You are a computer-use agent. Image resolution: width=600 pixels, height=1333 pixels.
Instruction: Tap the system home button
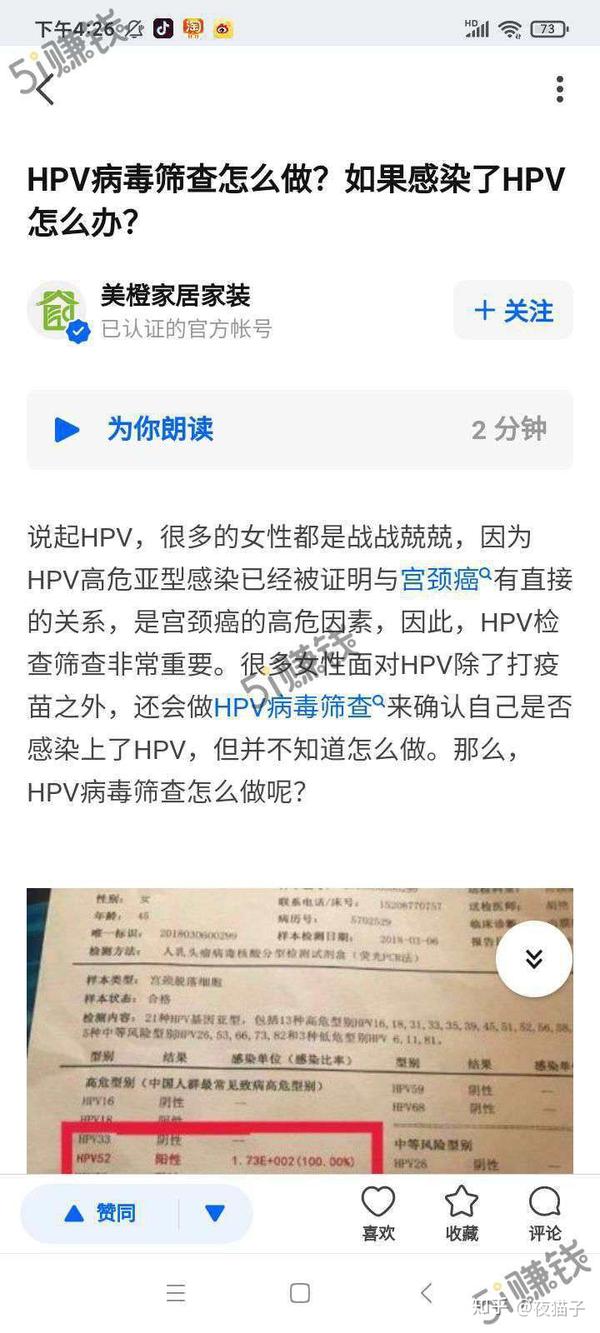point(300,1293)
